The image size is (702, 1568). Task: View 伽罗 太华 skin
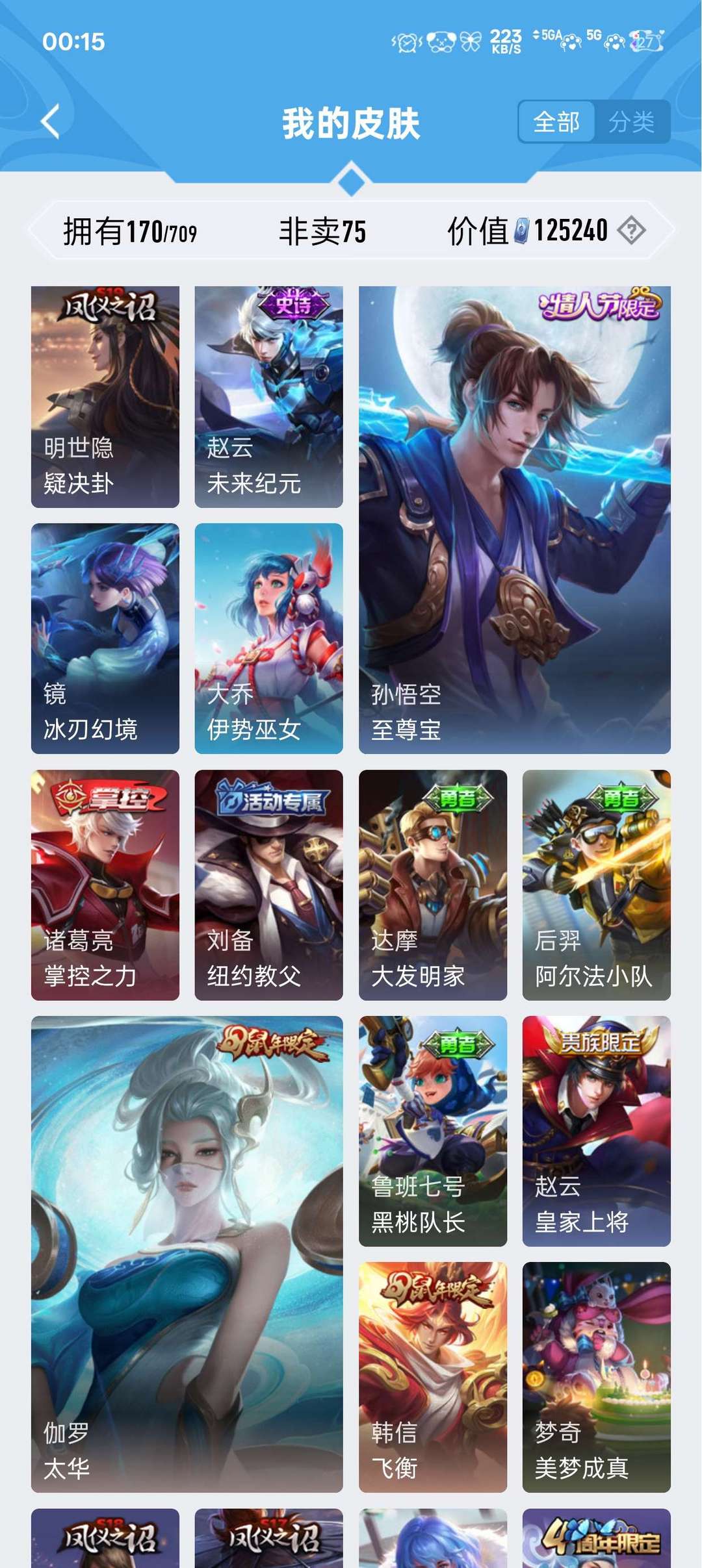click(187, 1254)
